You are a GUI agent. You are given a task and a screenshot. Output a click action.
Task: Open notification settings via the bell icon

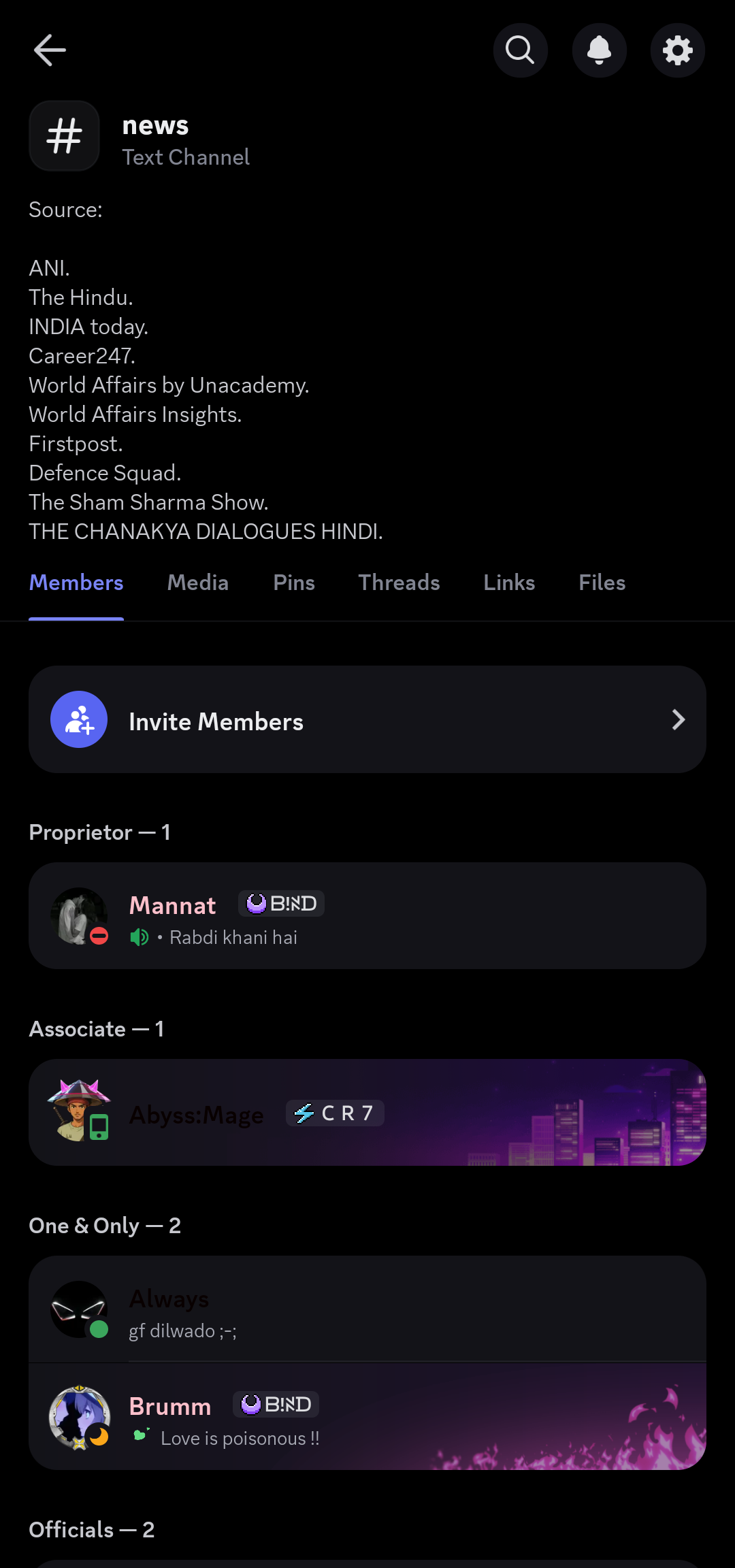pos(599,50)
